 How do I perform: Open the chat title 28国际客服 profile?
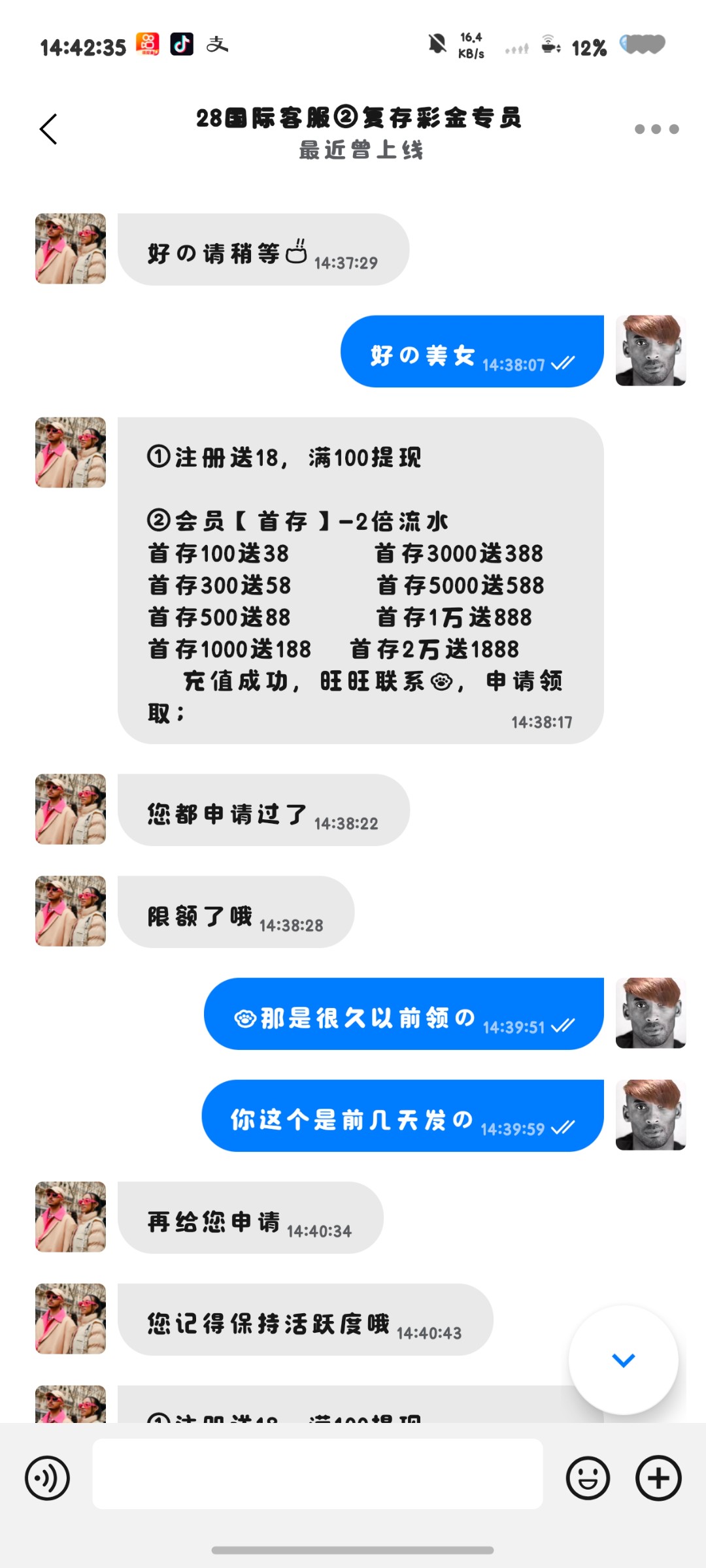(359, 118)
